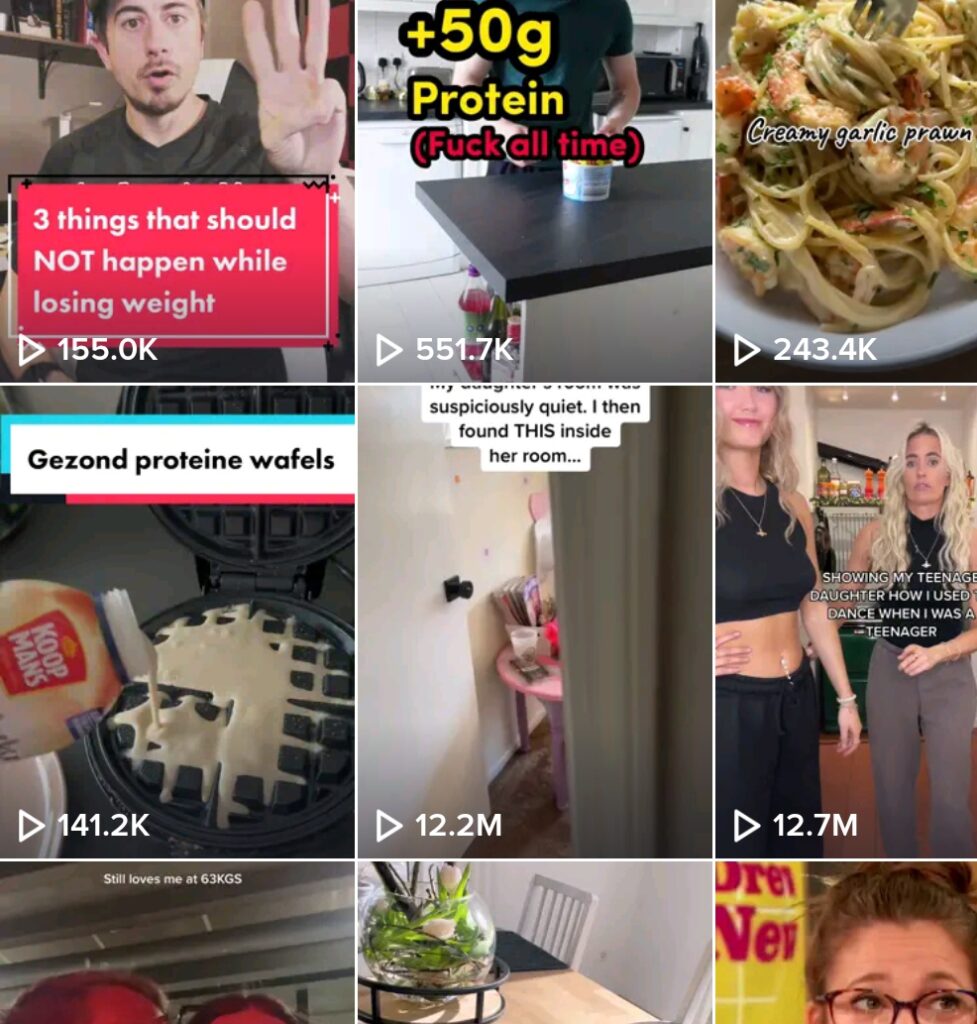Play the teenage daughter dance video

(x=846, y=620)
